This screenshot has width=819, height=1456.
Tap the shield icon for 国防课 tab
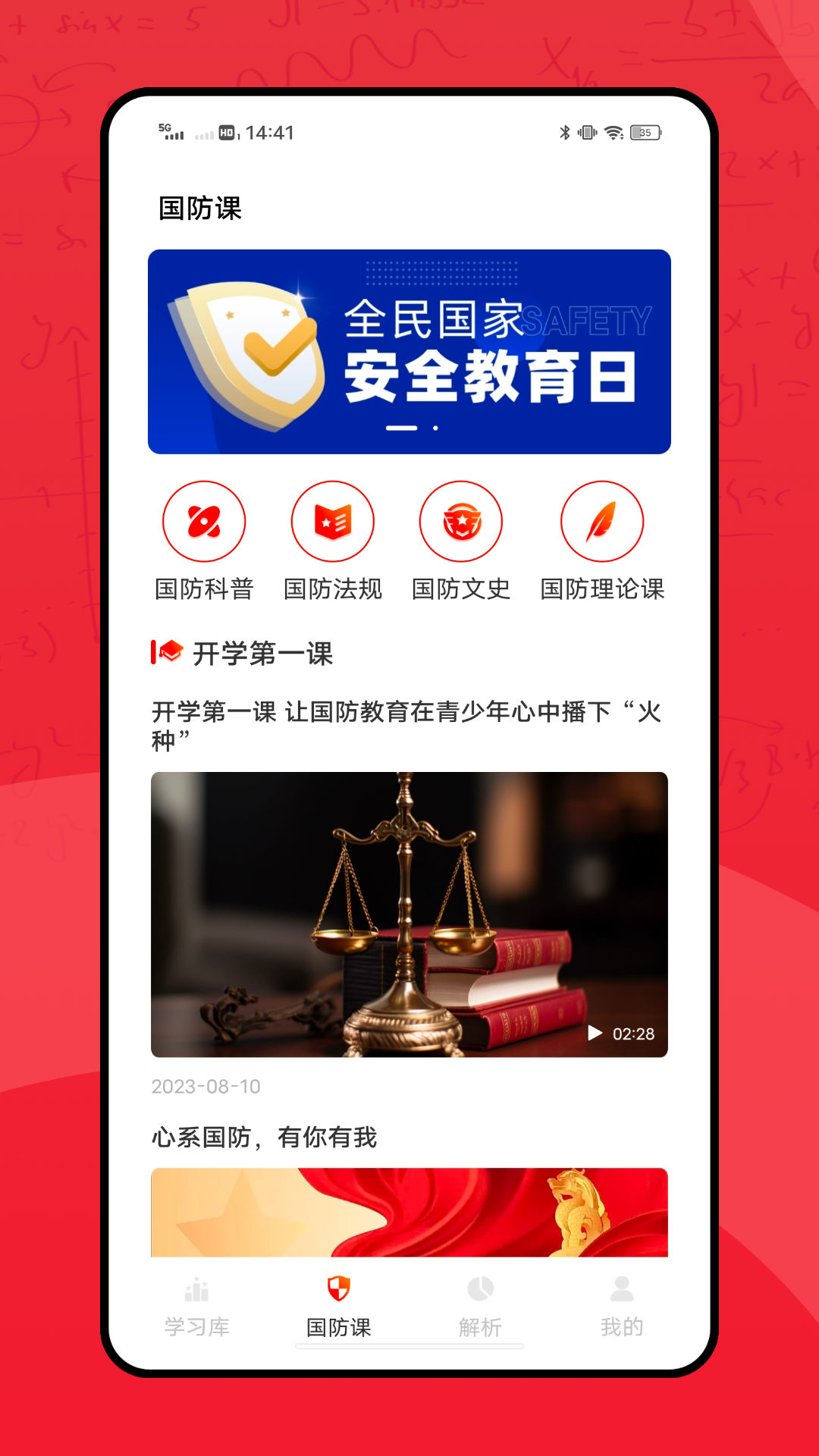[x=338, y=1288]
